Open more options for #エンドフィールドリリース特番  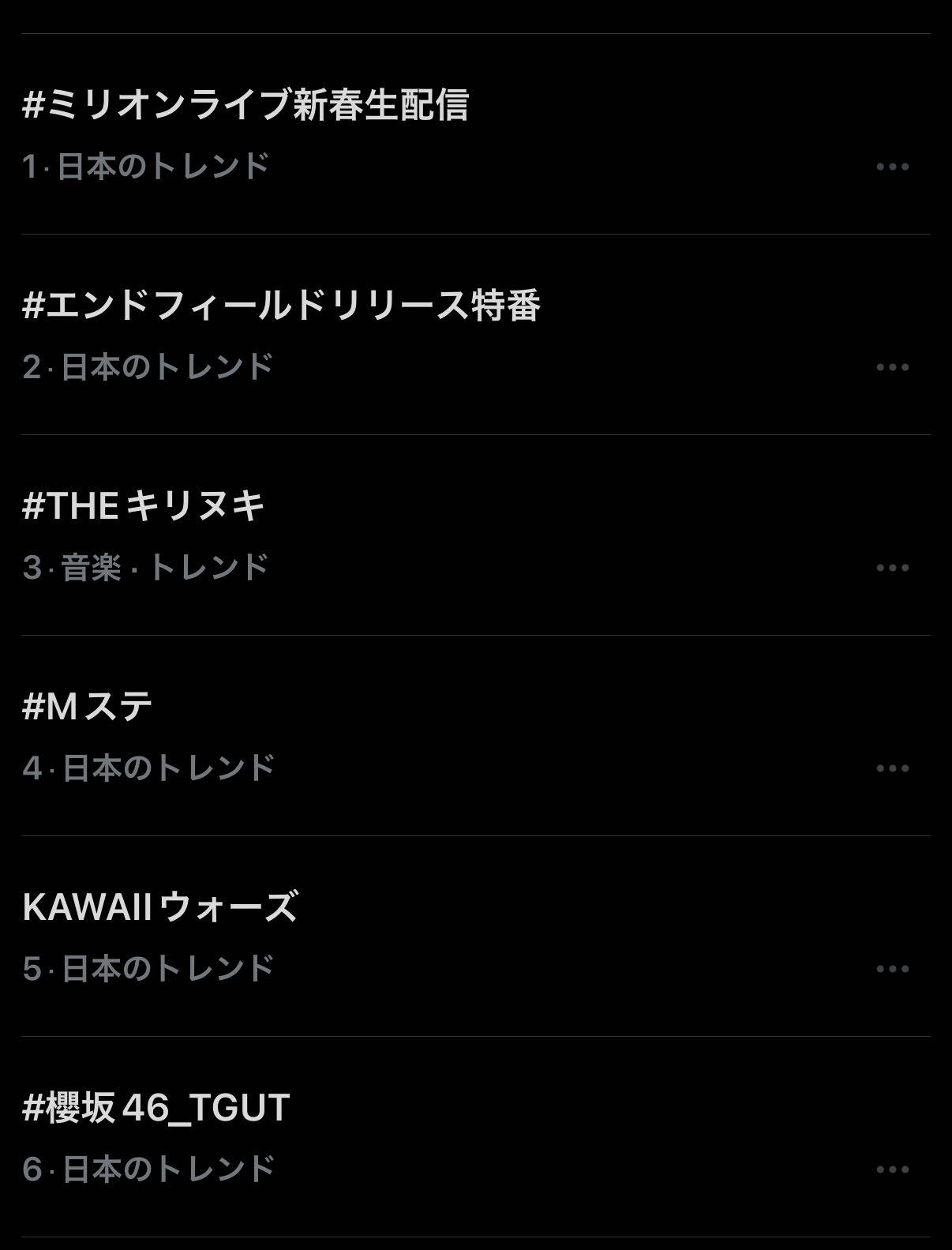tap(893, 367)
